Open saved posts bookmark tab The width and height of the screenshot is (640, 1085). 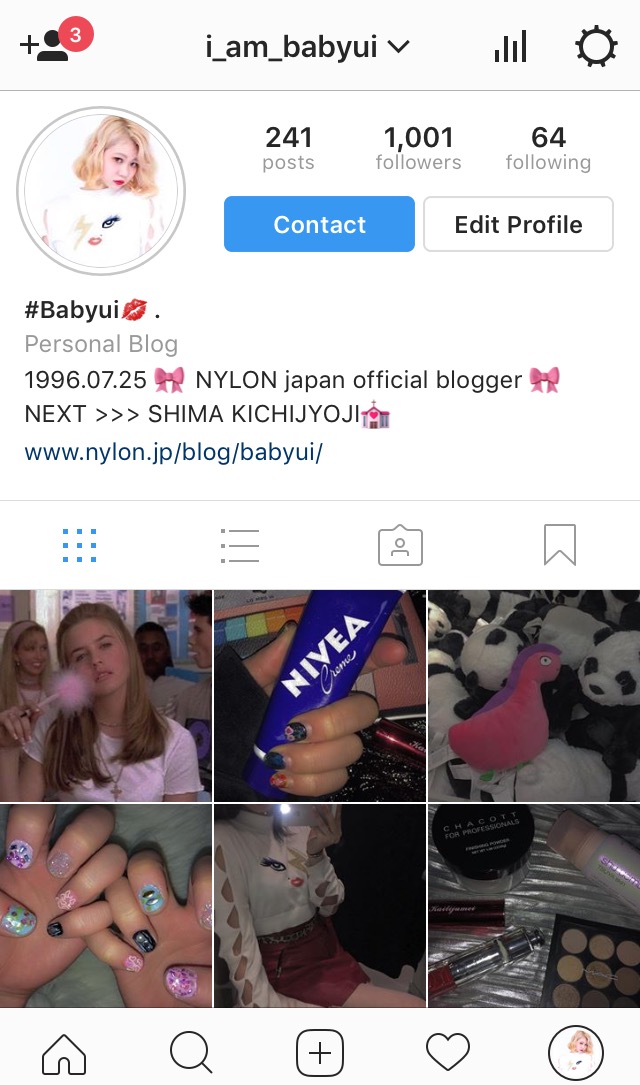pyautogui.click(x=560, y=546)
